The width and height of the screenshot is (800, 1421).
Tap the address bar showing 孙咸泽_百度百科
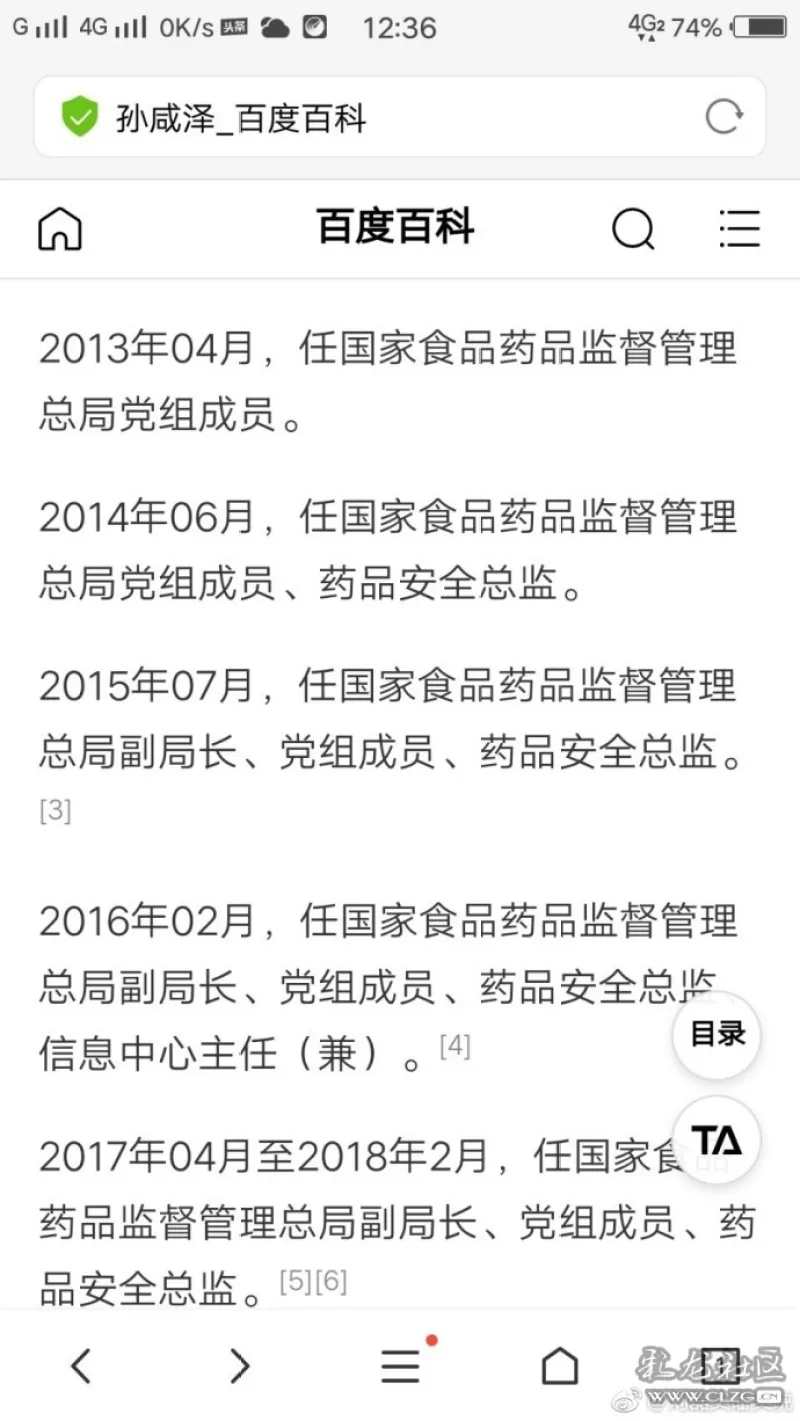pos(400,117)
